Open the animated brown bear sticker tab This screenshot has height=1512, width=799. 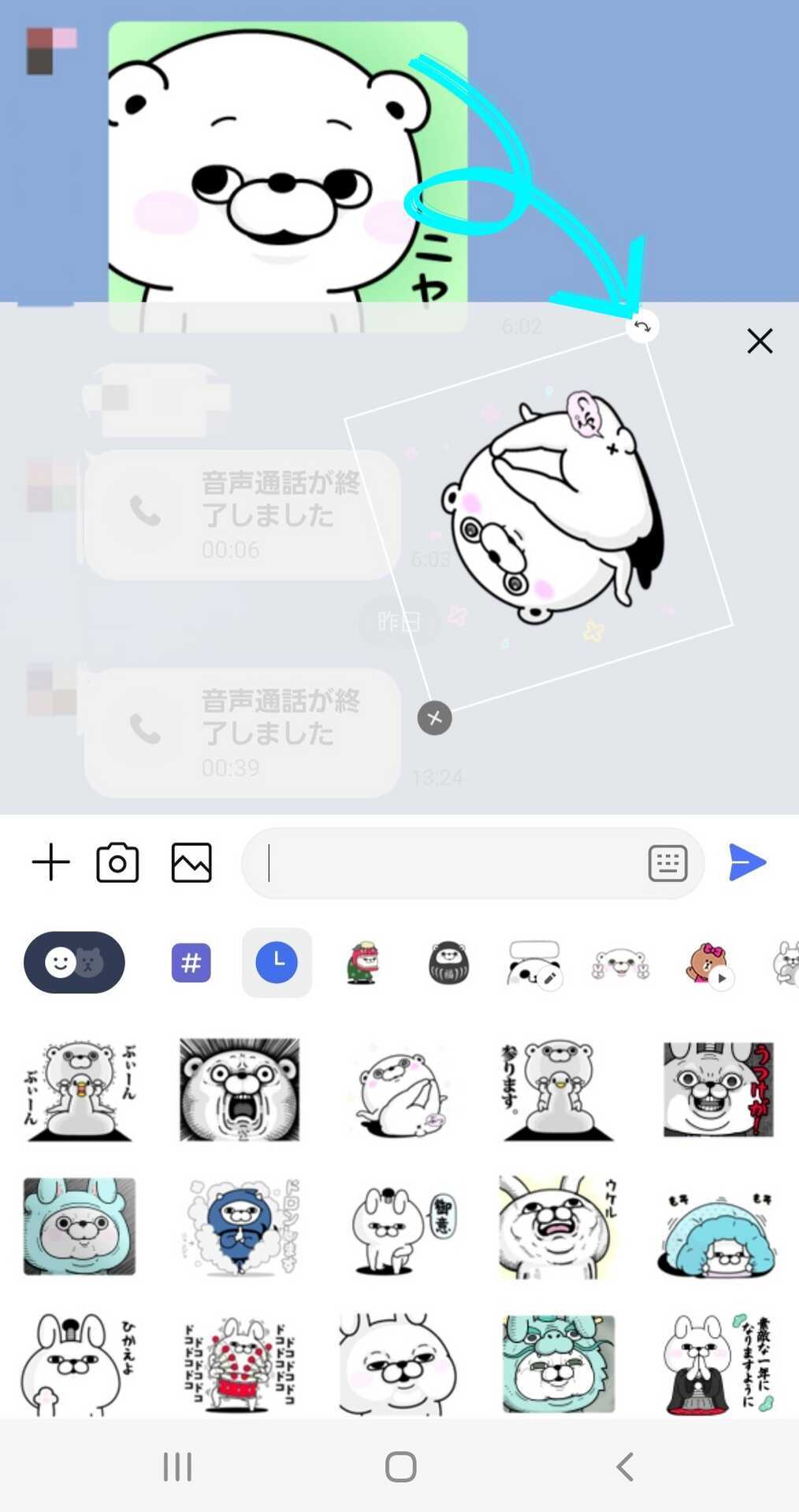[707, 962]
